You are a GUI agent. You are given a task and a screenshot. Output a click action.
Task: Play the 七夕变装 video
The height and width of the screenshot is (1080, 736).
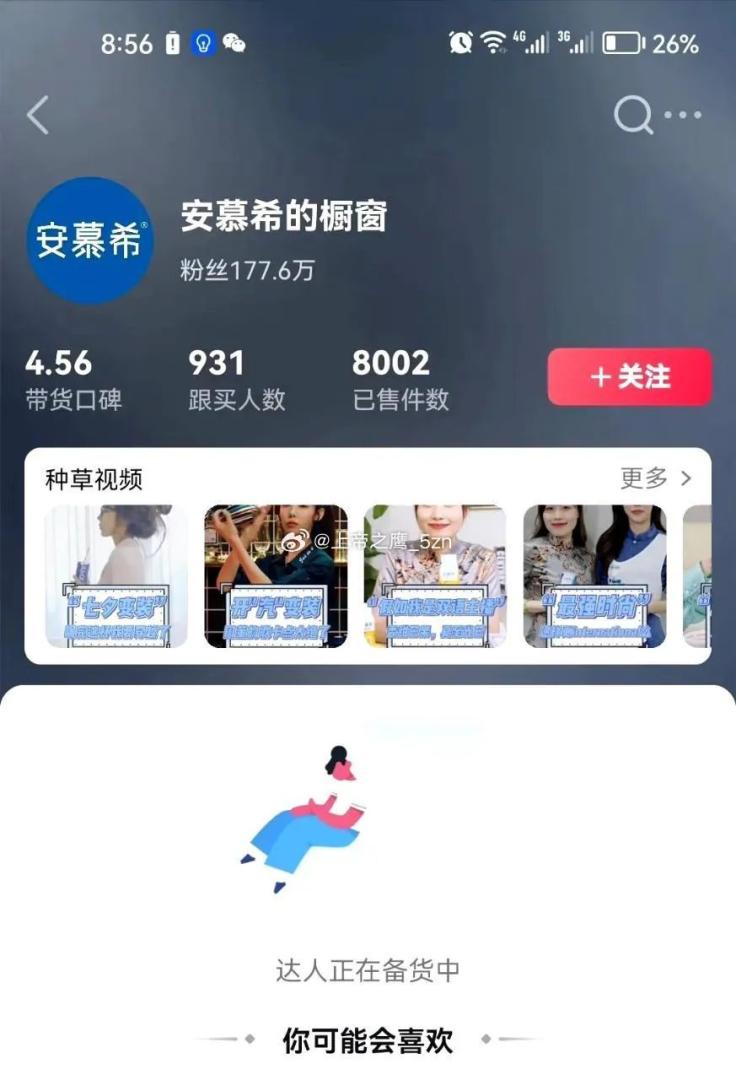116,575
